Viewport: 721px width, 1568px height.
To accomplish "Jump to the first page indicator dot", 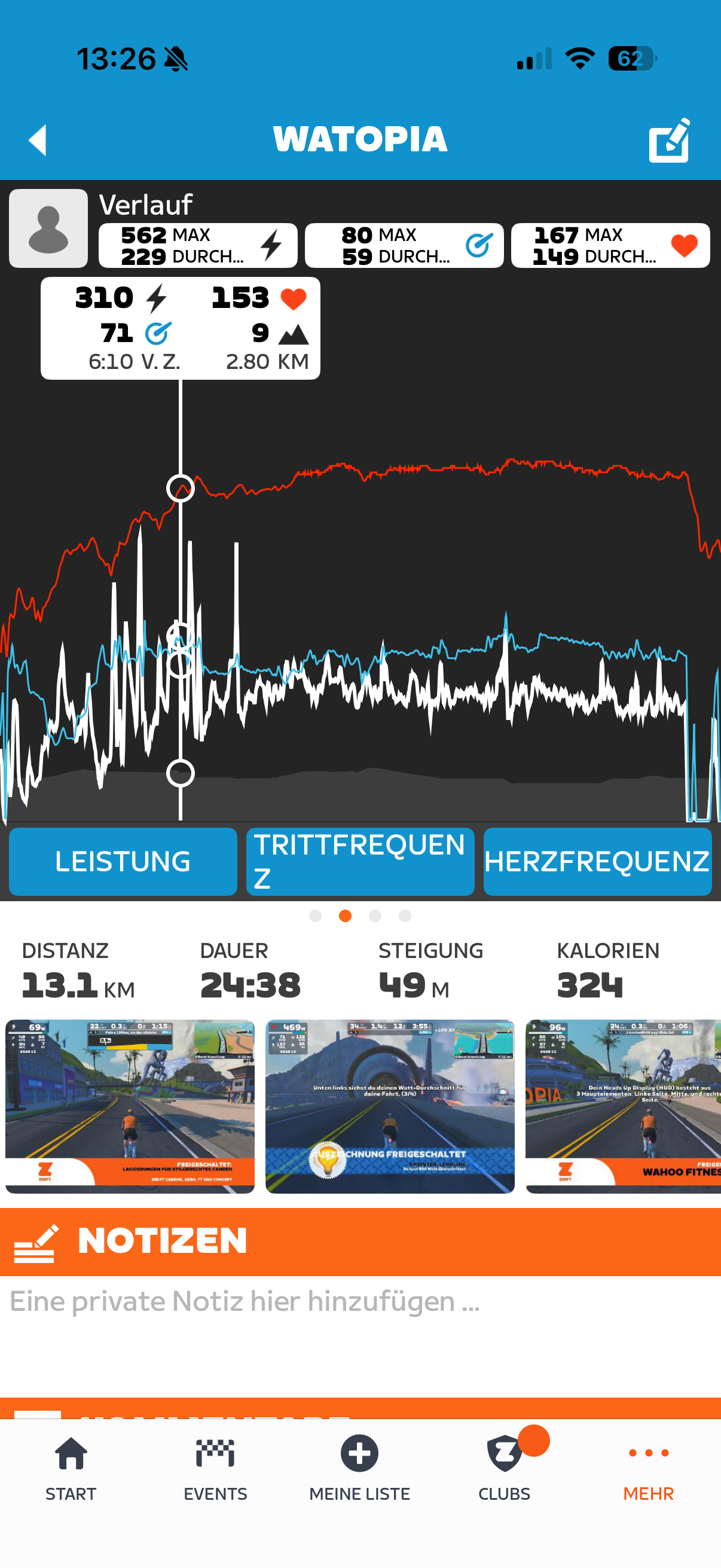I will (x=315, y=916).
